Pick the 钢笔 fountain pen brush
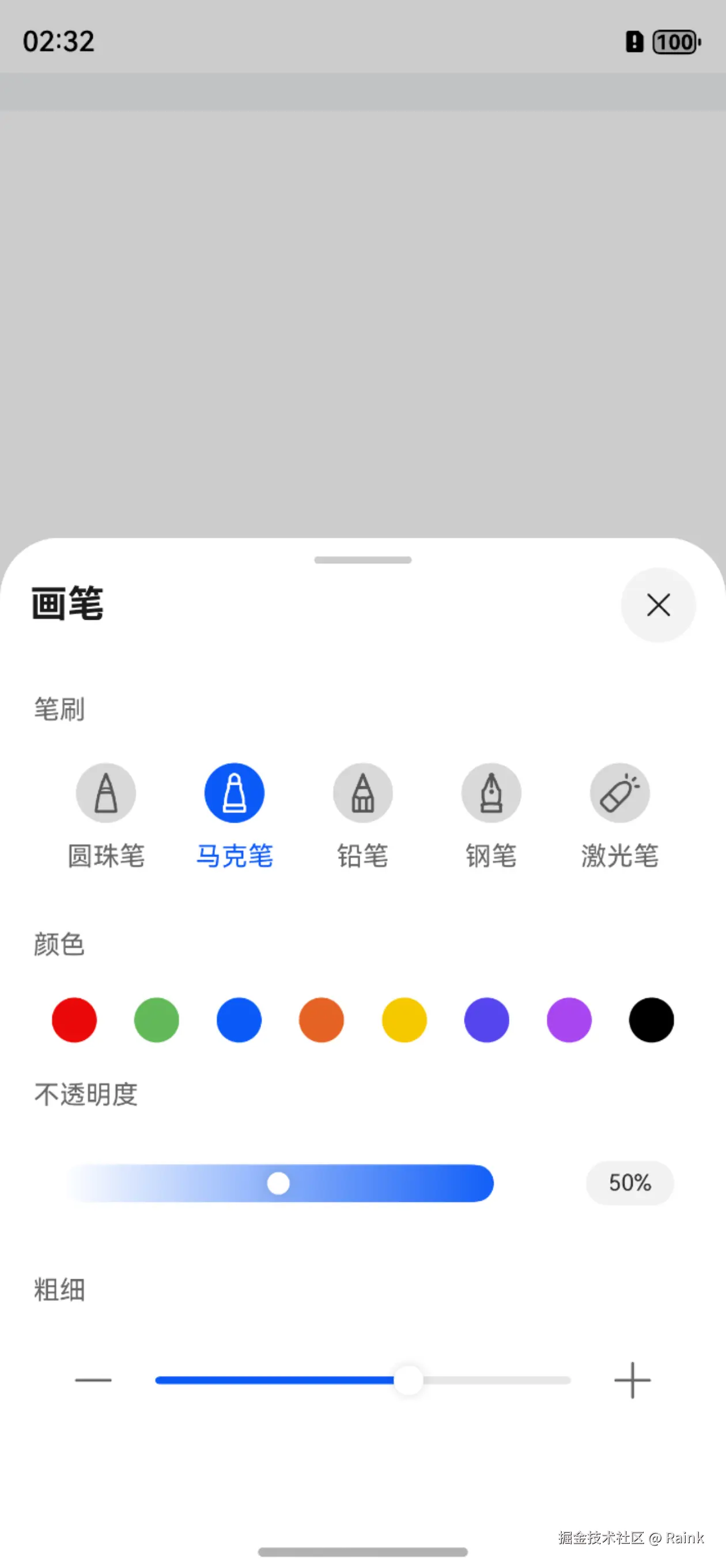Viewport: 726px width, 1568px height. pos(491,793)
